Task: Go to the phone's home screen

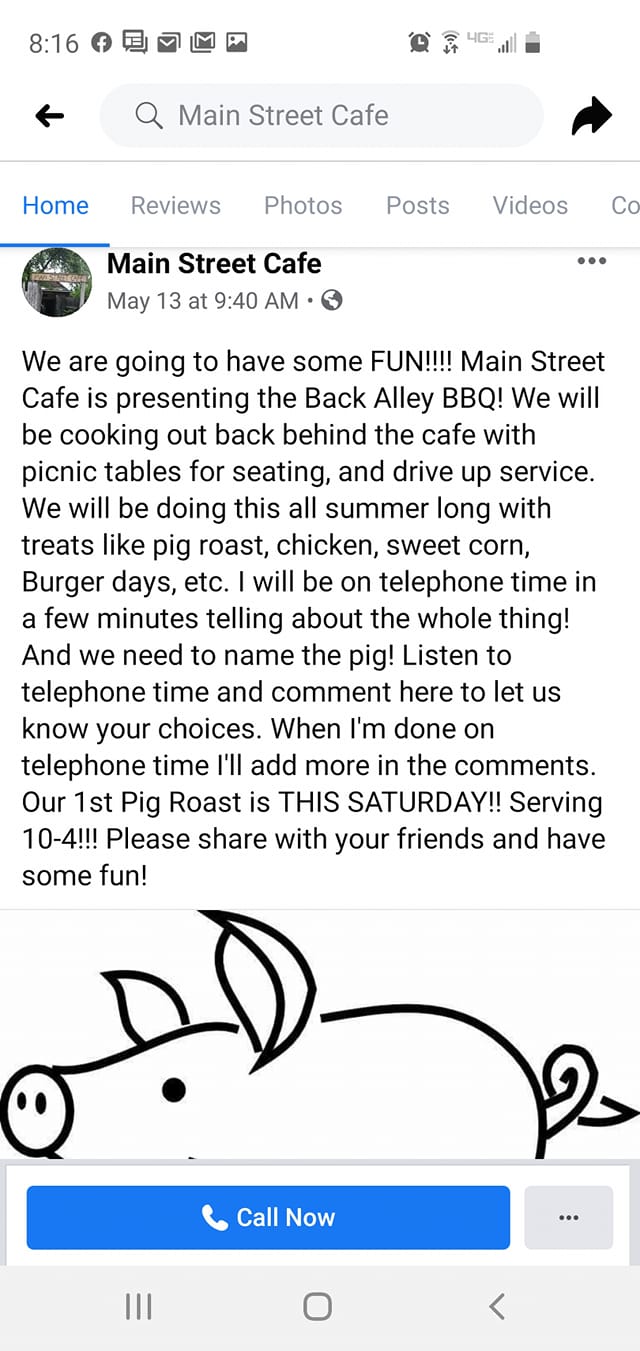Action: coord(317,1306)
